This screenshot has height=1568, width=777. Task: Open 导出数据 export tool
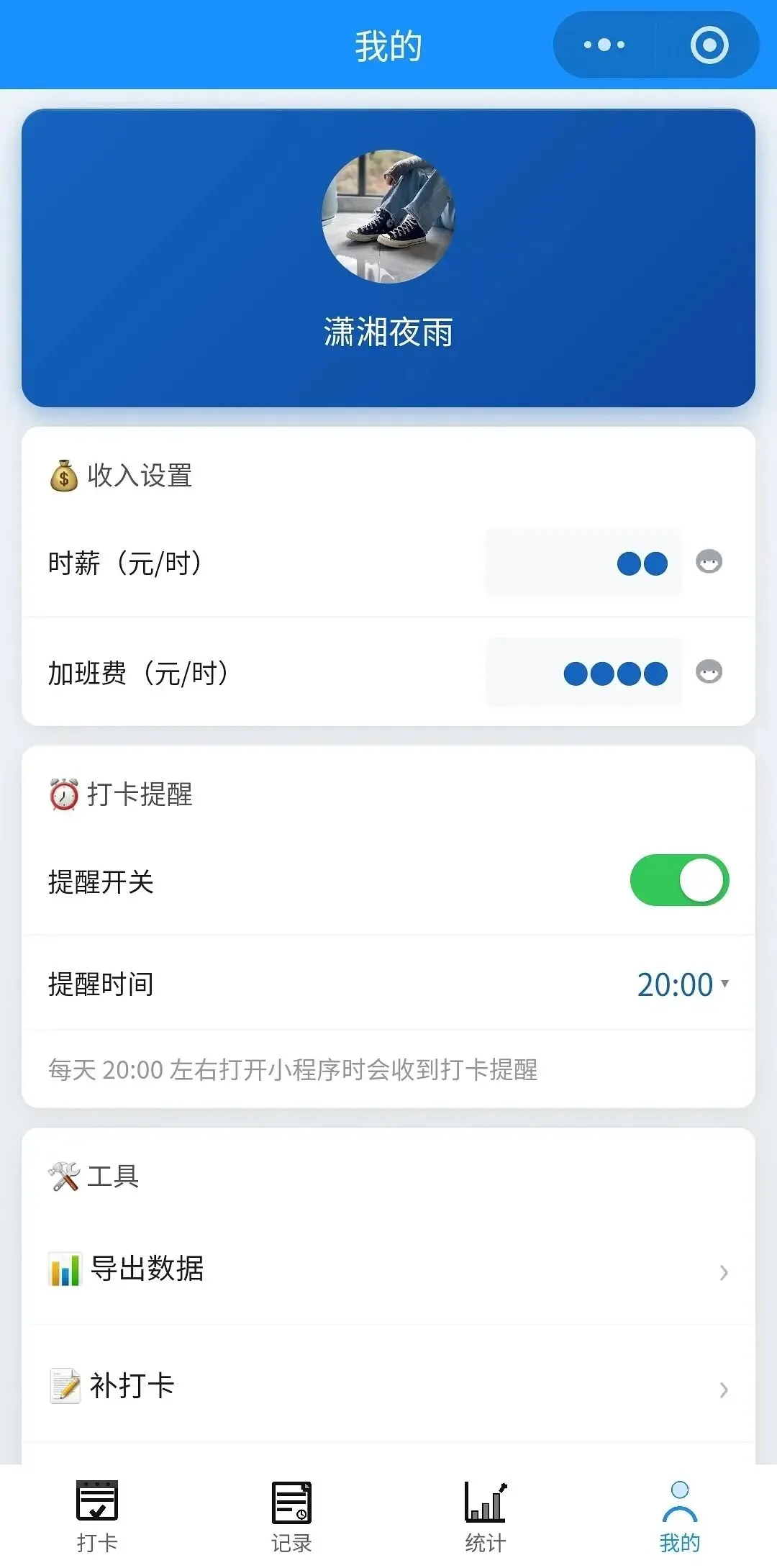(x=388, y=1269)
